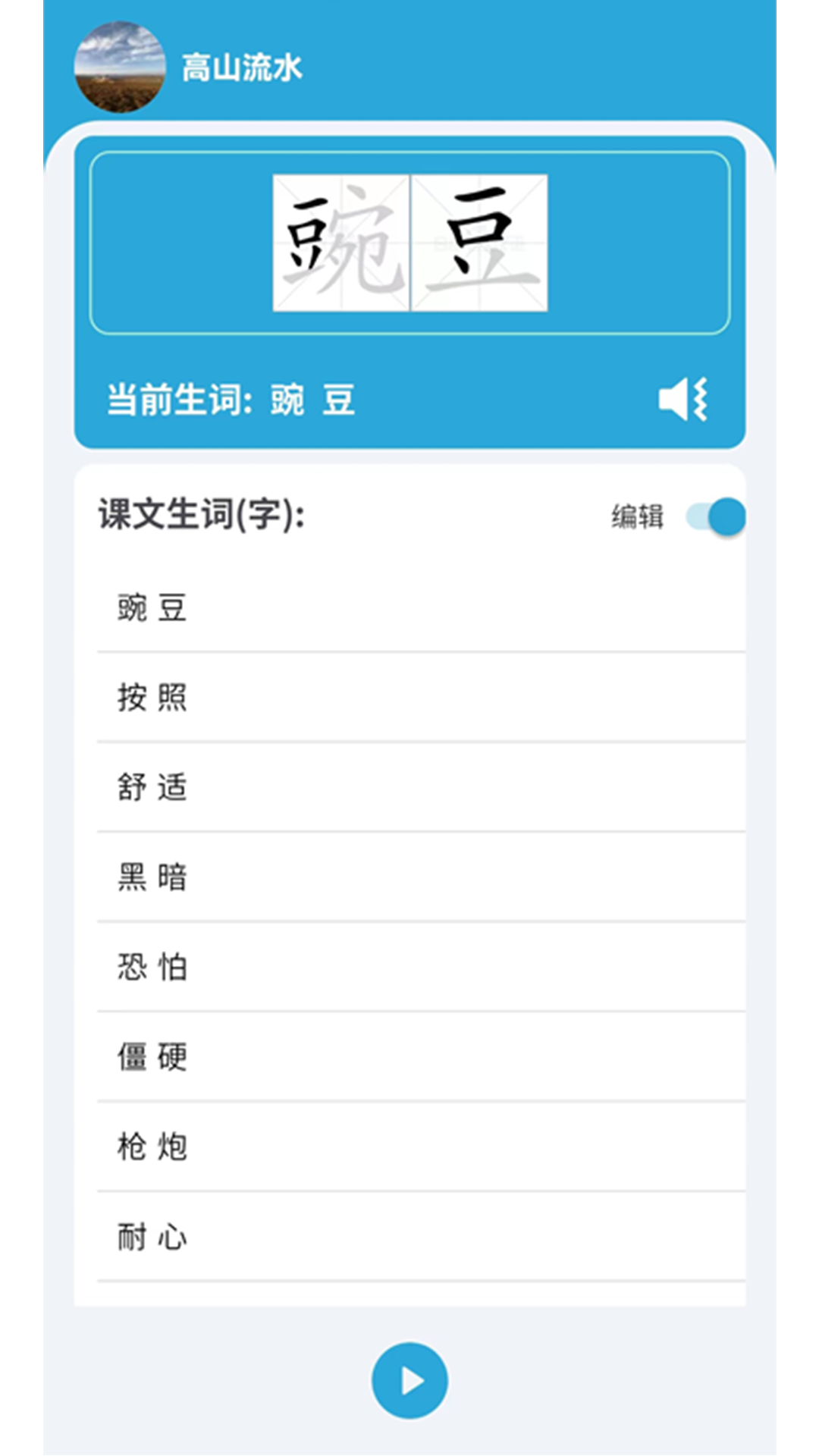Click the 豌 character writing-grid tile
Image resolution: width=819 pixels, height=1456 pixels.
340,241
